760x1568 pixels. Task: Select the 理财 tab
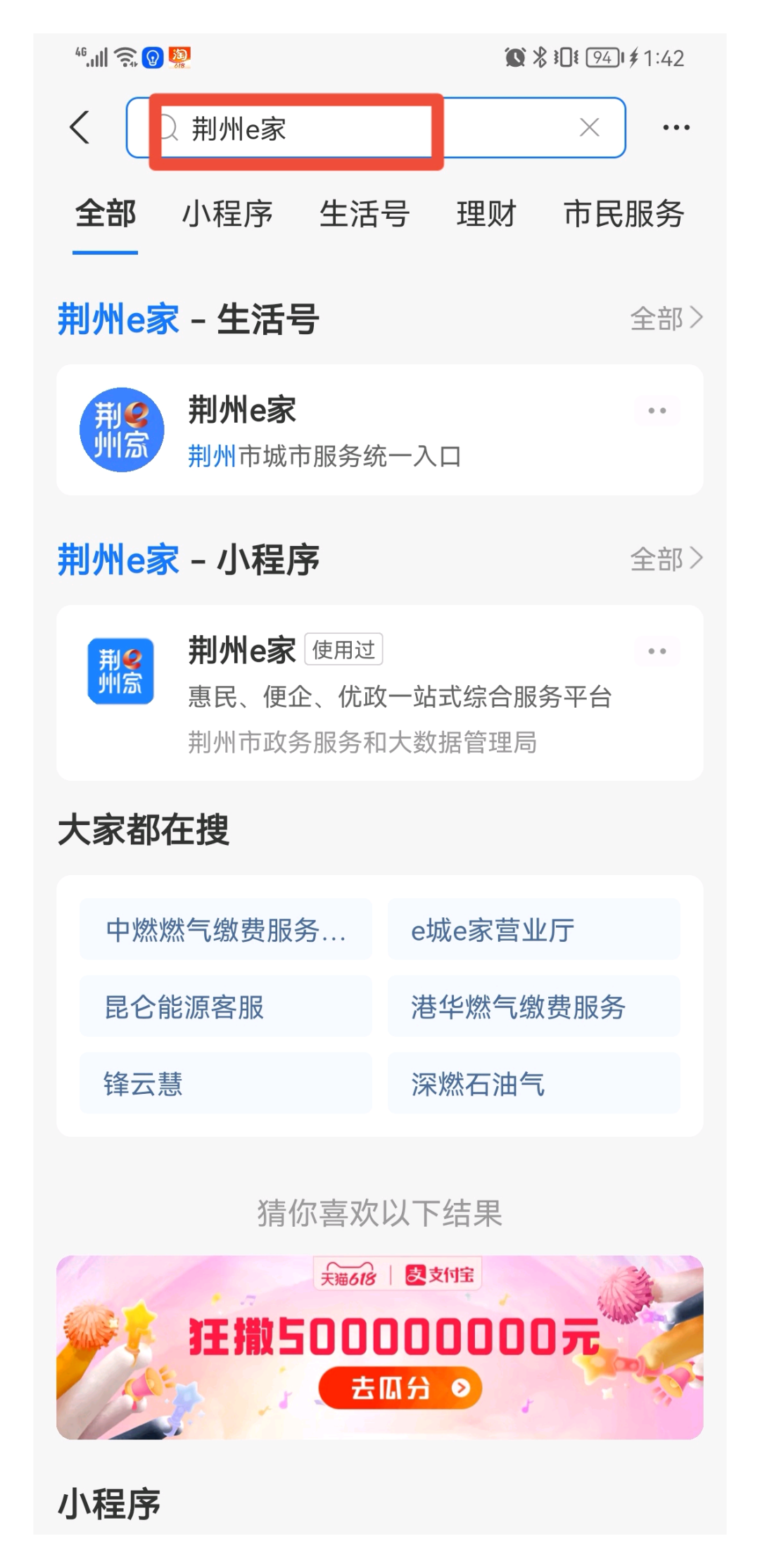[486, 214]
